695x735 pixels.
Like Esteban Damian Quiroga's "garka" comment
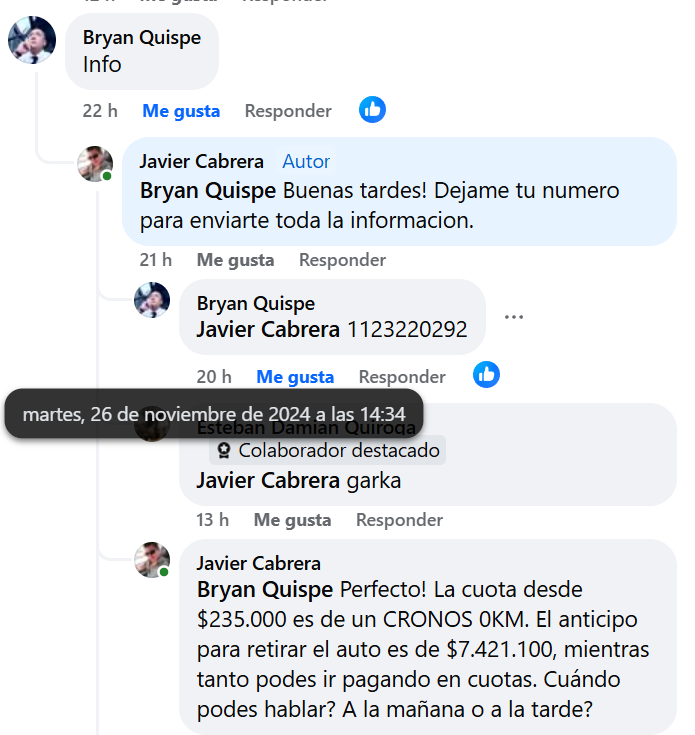[x=292, y=520]
